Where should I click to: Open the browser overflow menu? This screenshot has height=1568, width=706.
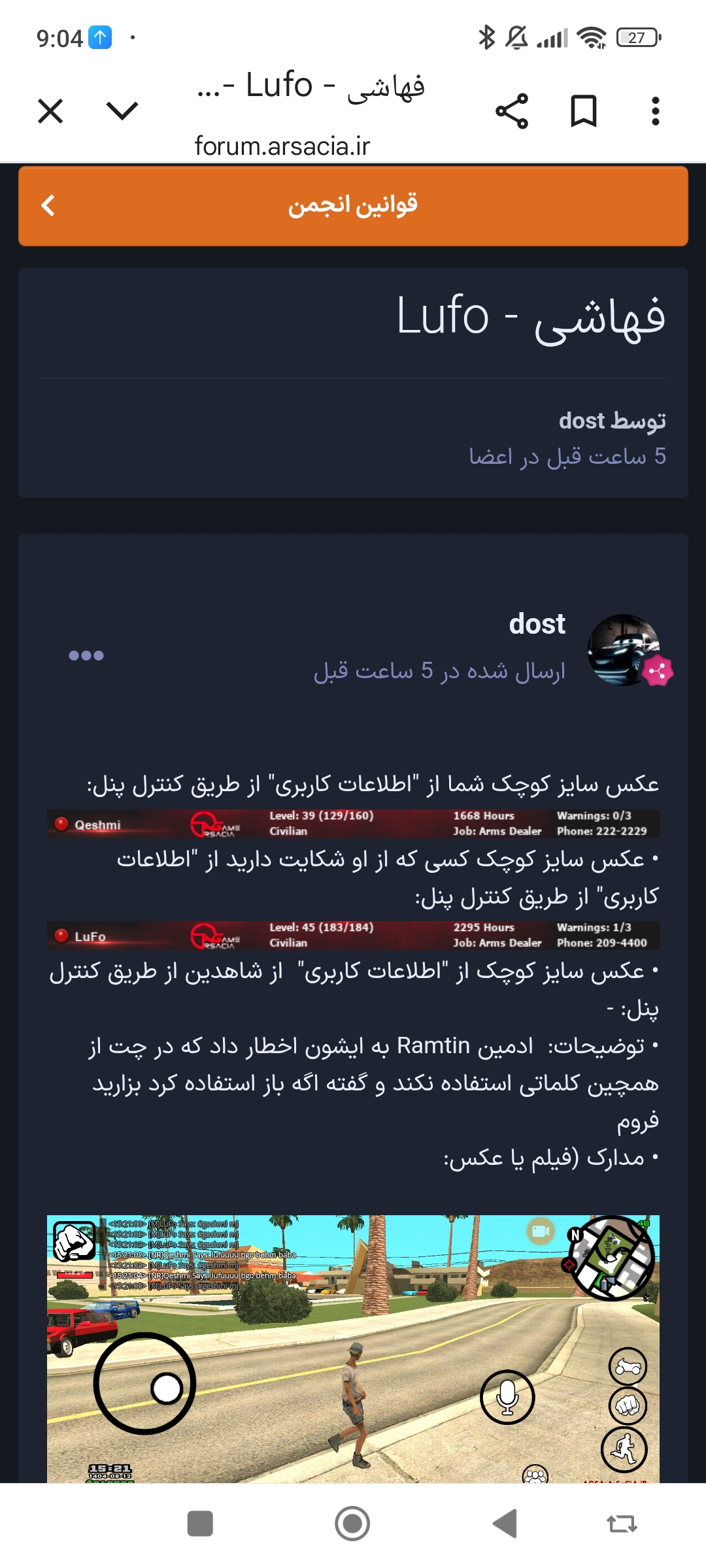pyautogui.click(x=655, y=111)
